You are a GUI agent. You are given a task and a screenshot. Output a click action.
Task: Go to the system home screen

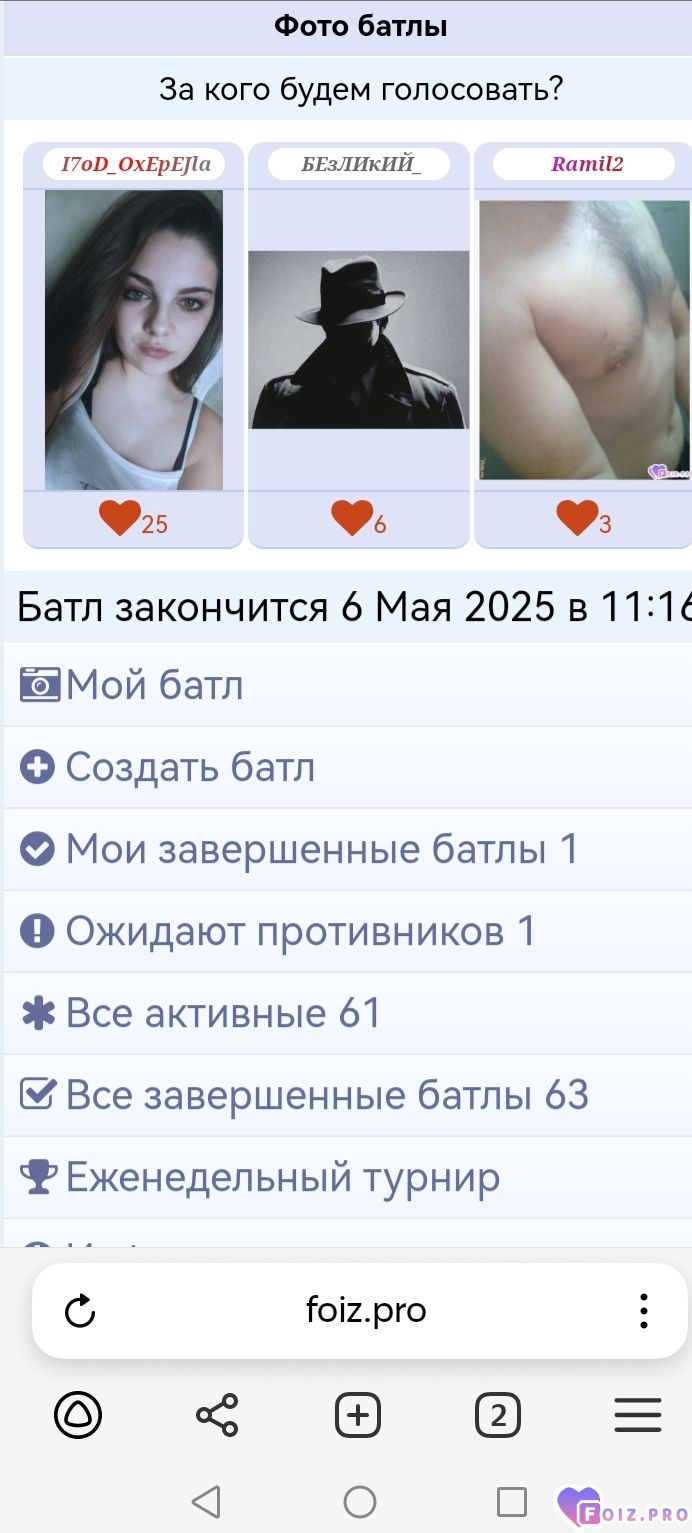(x=359, y=1501)
